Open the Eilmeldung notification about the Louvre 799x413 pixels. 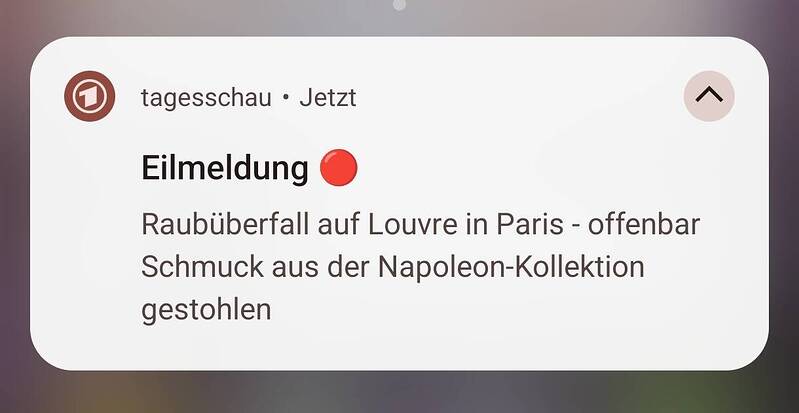pyautogui.click(x=400, y=250)
